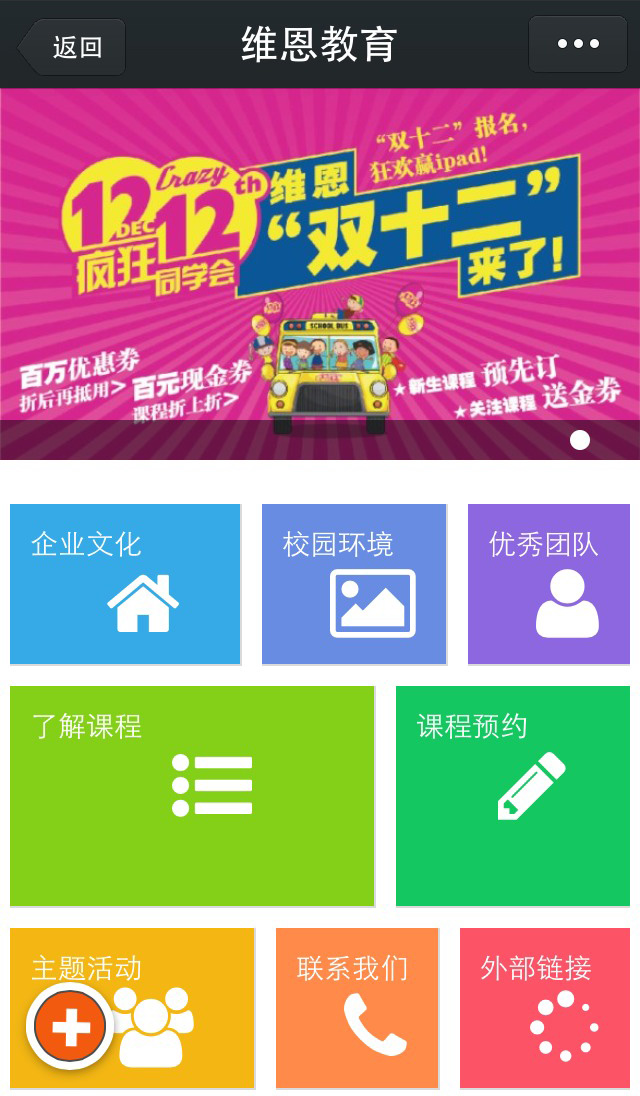Open the 外部链接 tile
Viewport: 640px width, 1096px height.
pyautogui.click(x=545, y=1008)
